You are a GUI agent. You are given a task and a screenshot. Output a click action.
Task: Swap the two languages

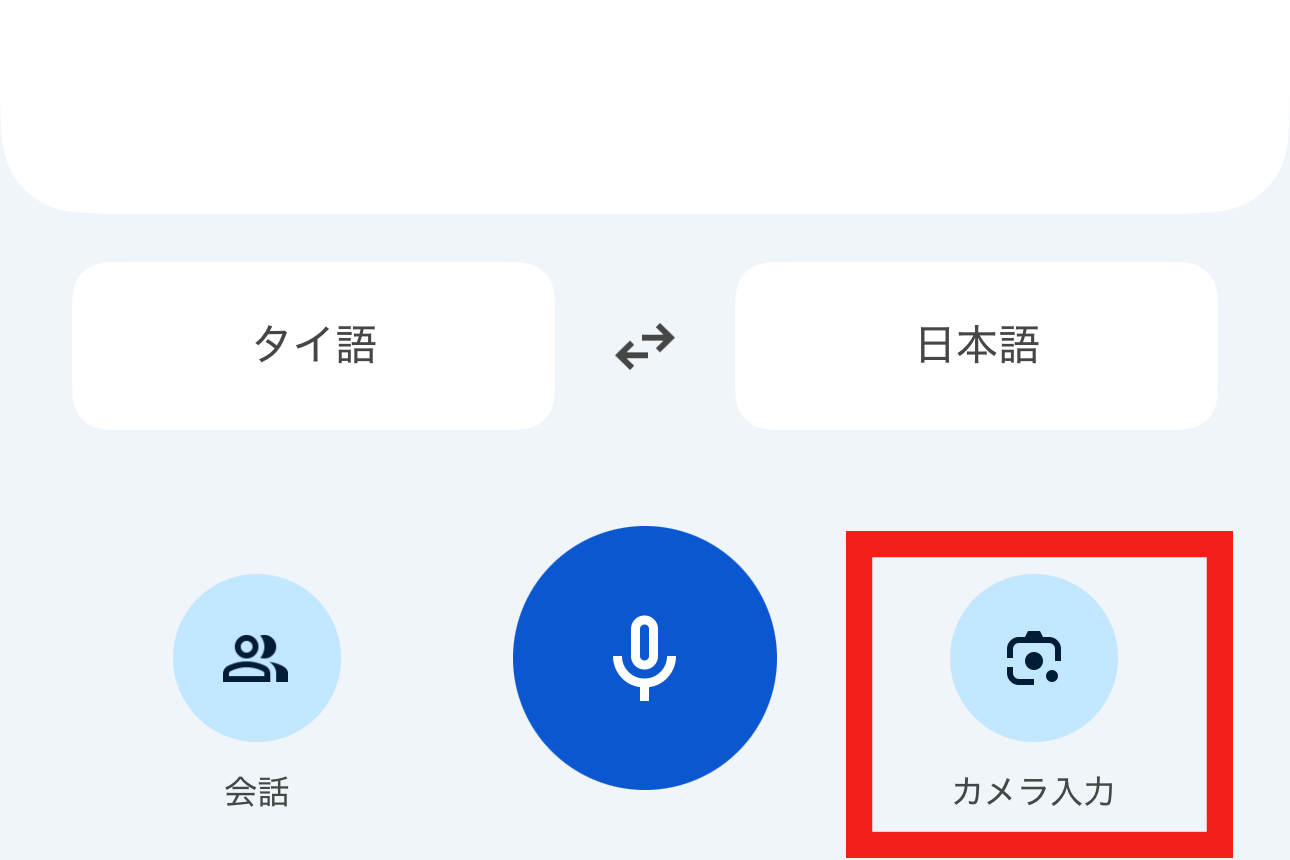tap(645, 346)
